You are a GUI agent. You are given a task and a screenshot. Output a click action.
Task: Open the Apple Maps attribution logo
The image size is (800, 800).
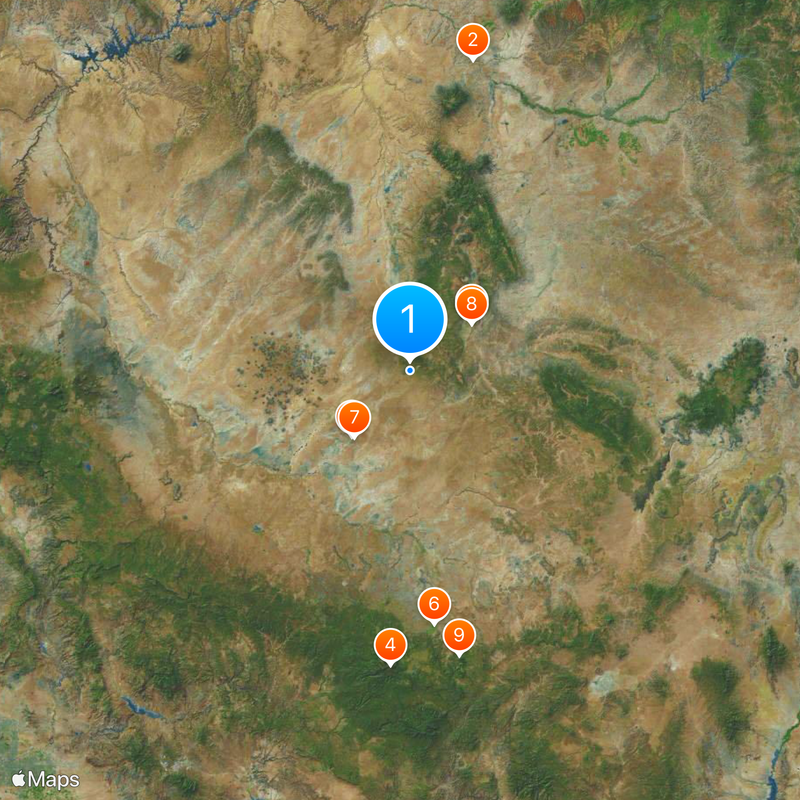pyautogui.click(x=46, y=778)
